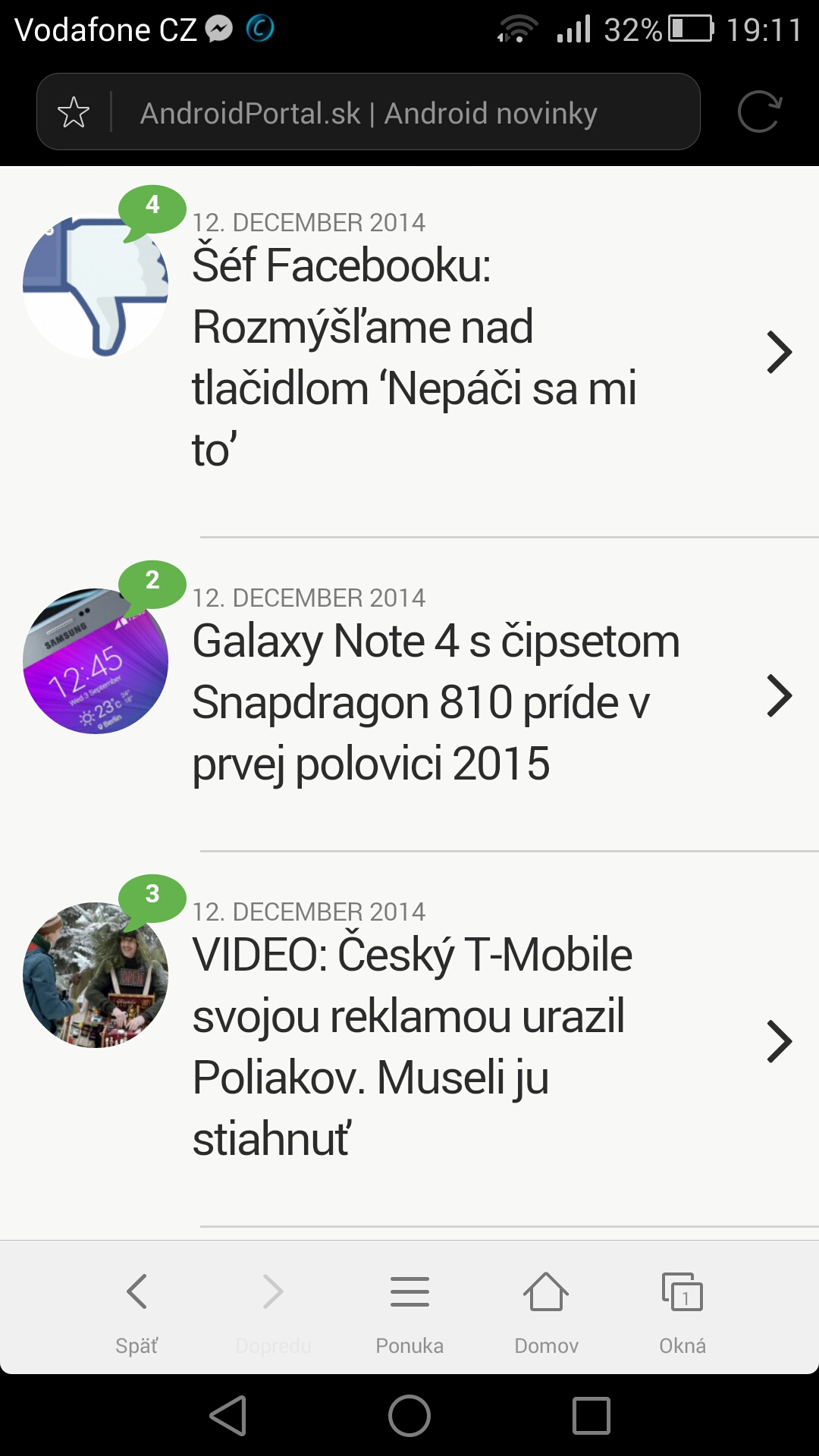Open the Šéf Facebooku article
The height and width of the screenshot is (1456, 819).
tap(413, 356)
